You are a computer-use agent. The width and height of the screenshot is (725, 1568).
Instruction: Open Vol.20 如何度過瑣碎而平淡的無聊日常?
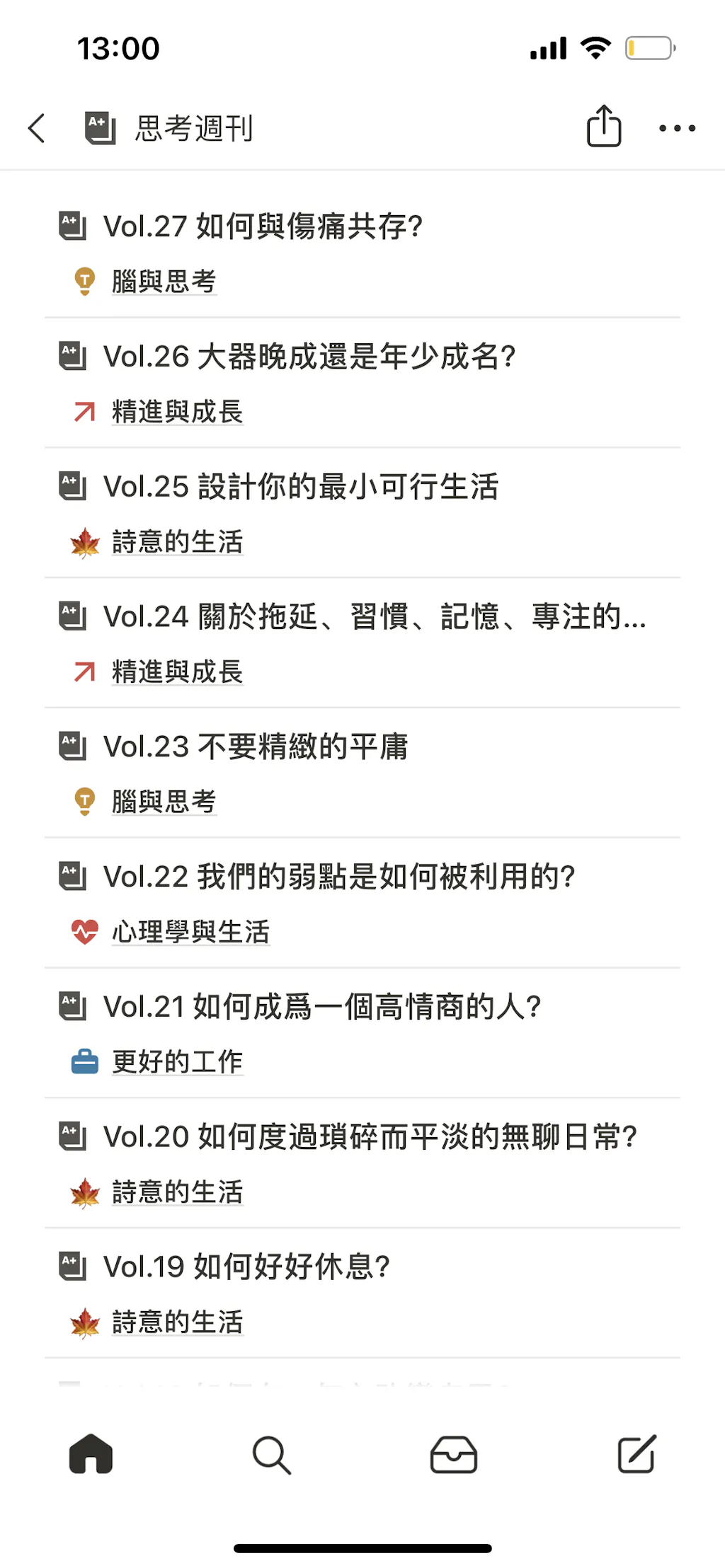[x=370, y=1137]
